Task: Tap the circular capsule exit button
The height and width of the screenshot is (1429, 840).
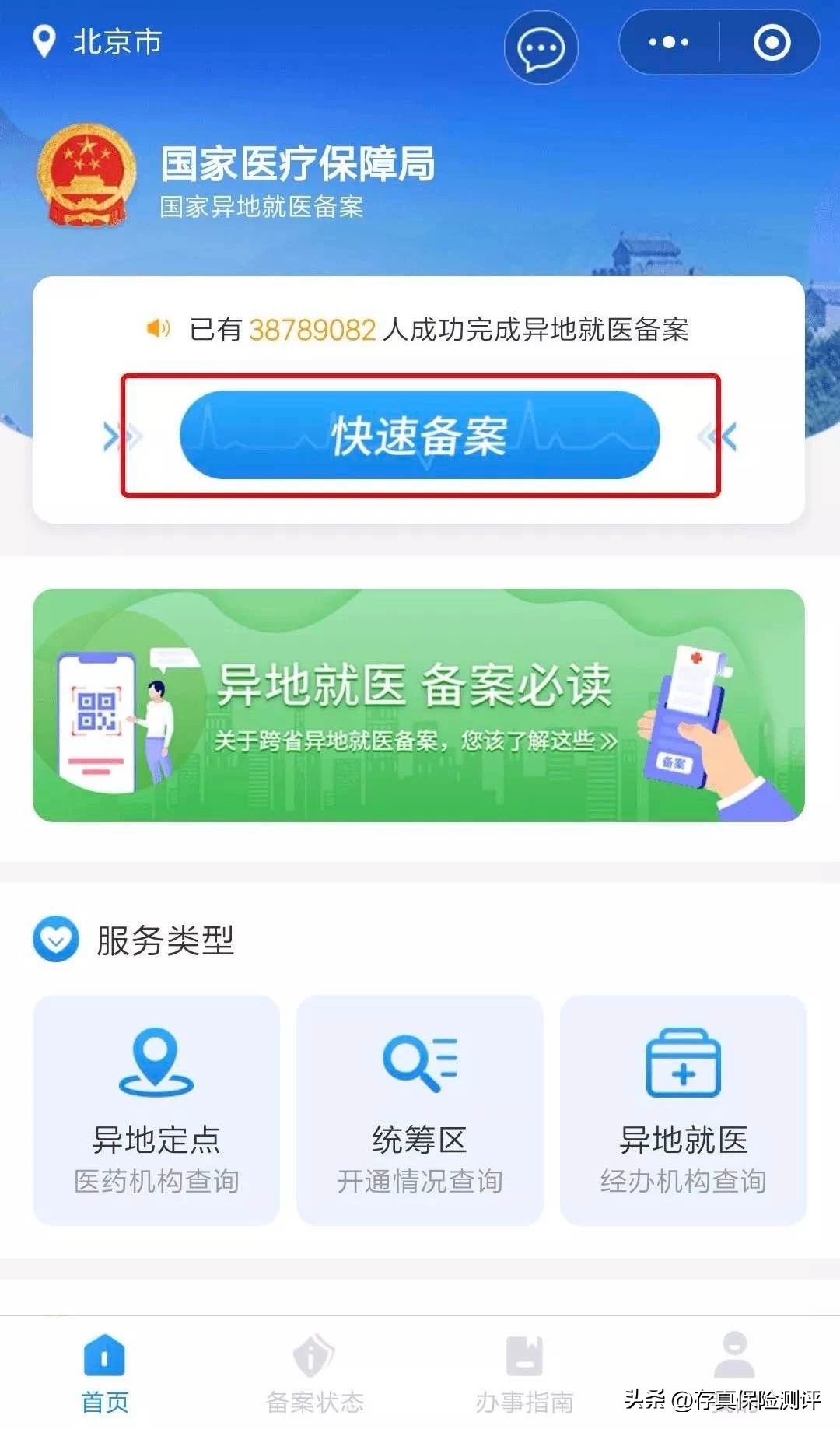Action: pos(772,43)
